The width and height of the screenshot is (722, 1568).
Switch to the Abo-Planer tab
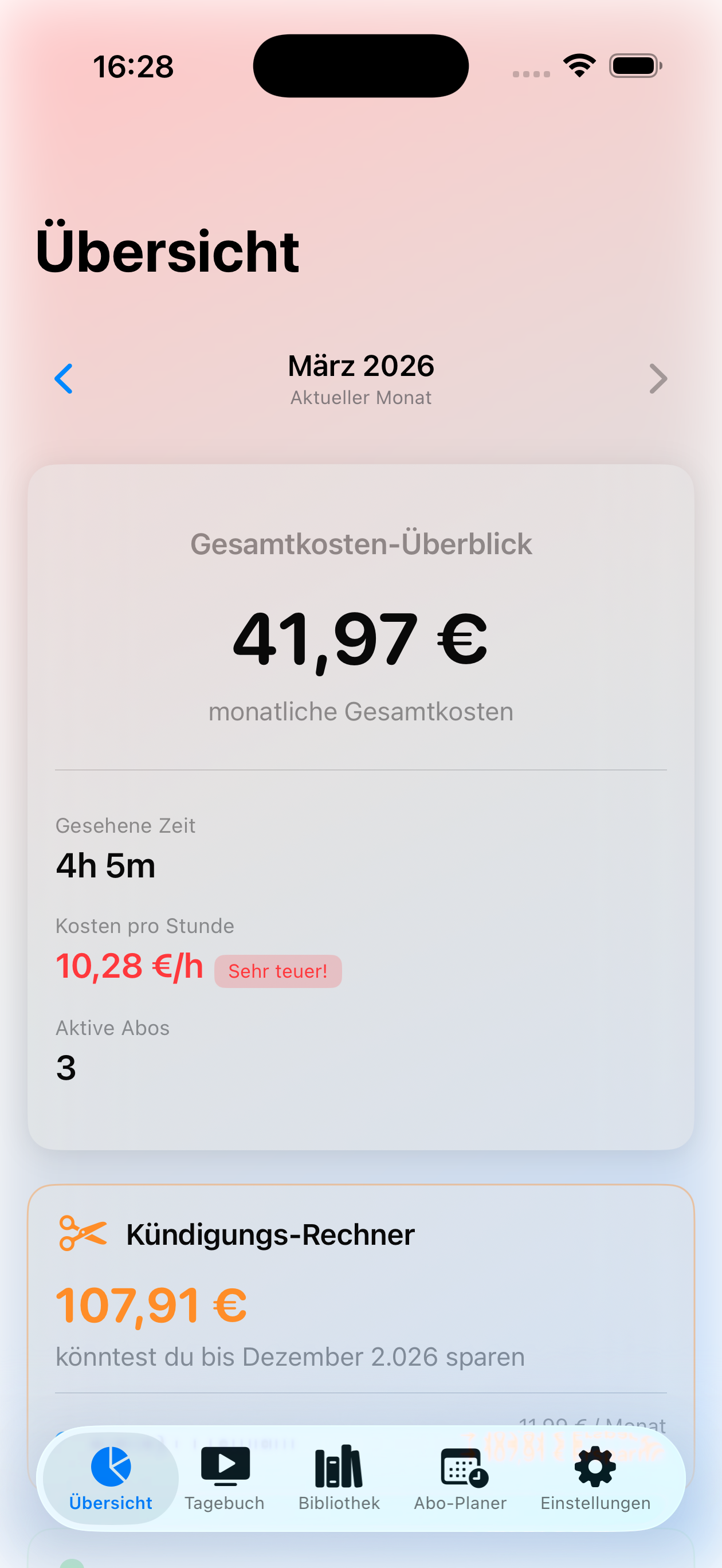[x=461, y=1485]
